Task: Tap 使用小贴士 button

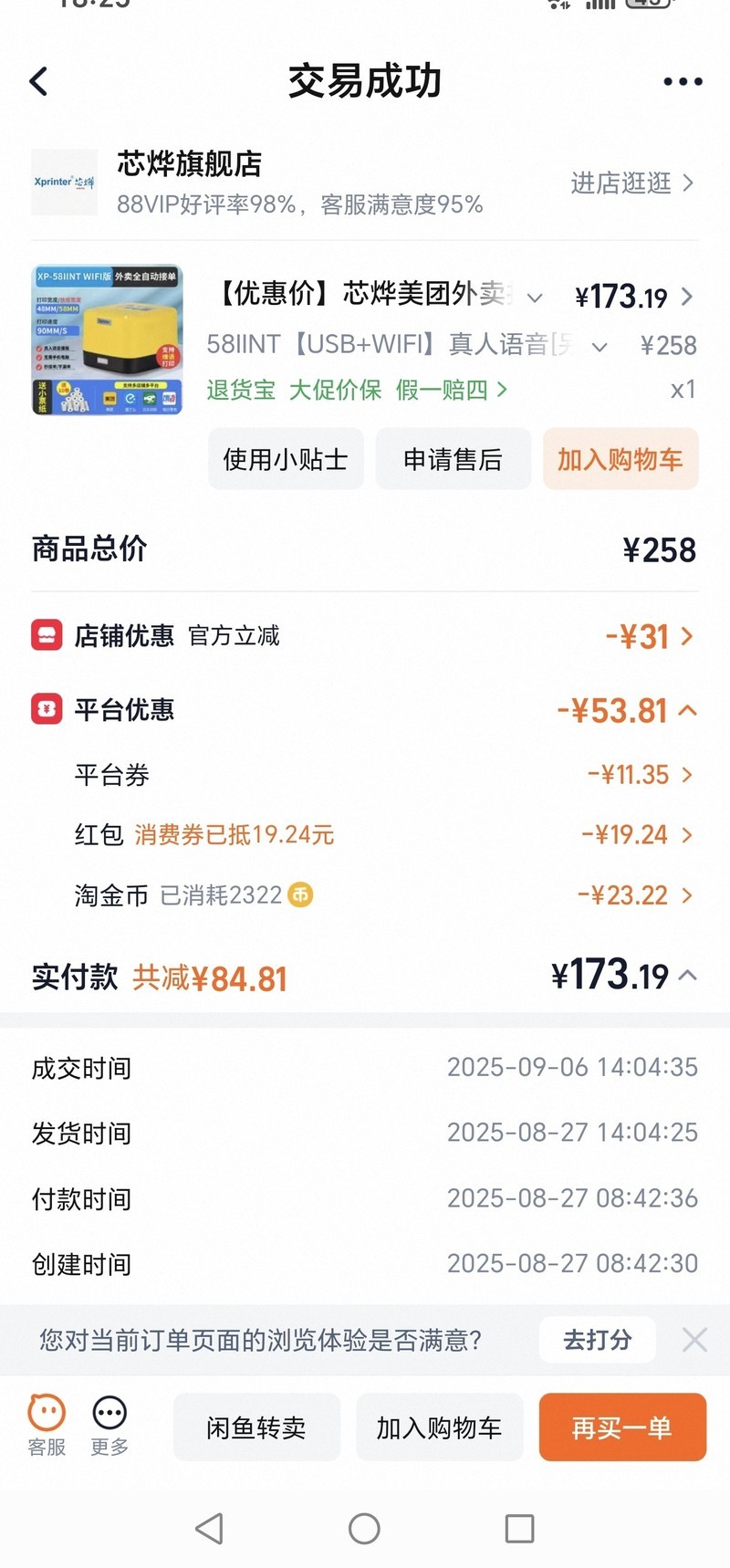Action: [x=286, y=459]
